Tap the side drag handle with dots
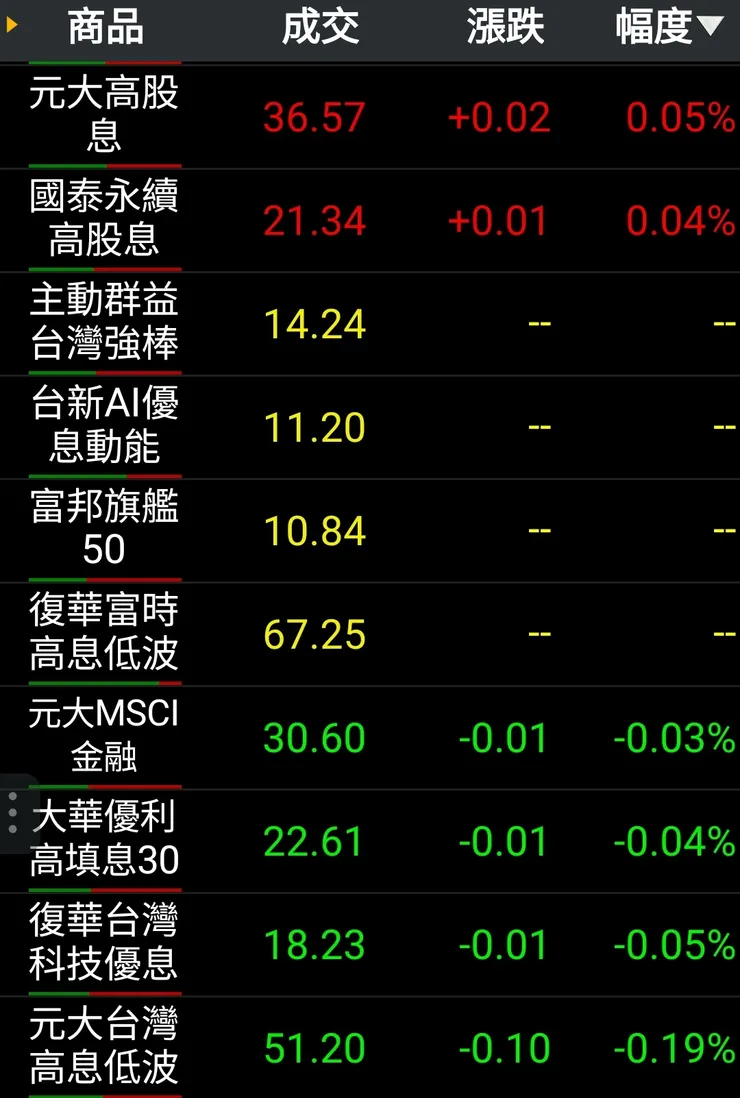 12,813
